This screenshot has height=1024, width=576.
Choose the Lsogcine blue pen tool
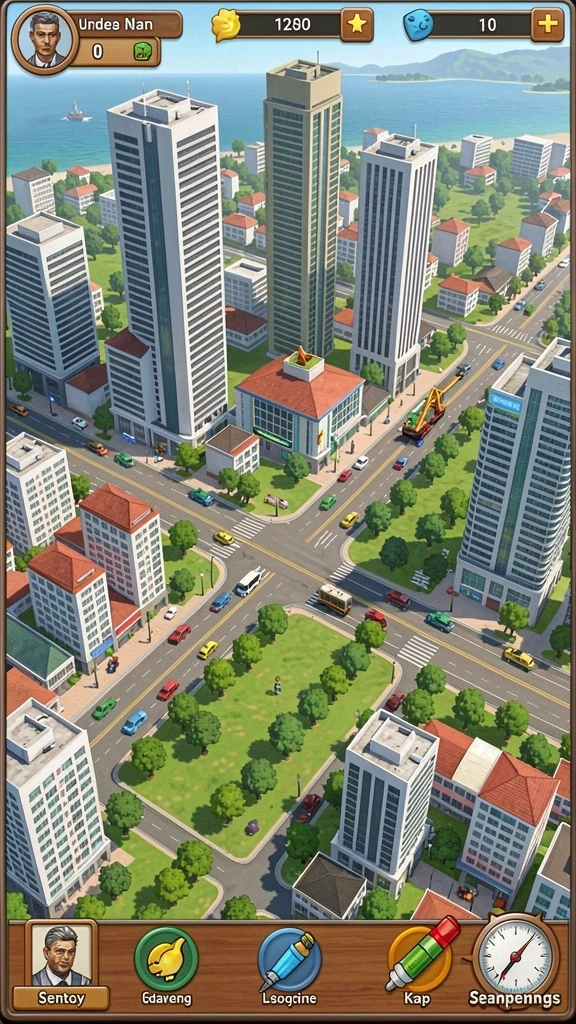[x=289, y=959]
